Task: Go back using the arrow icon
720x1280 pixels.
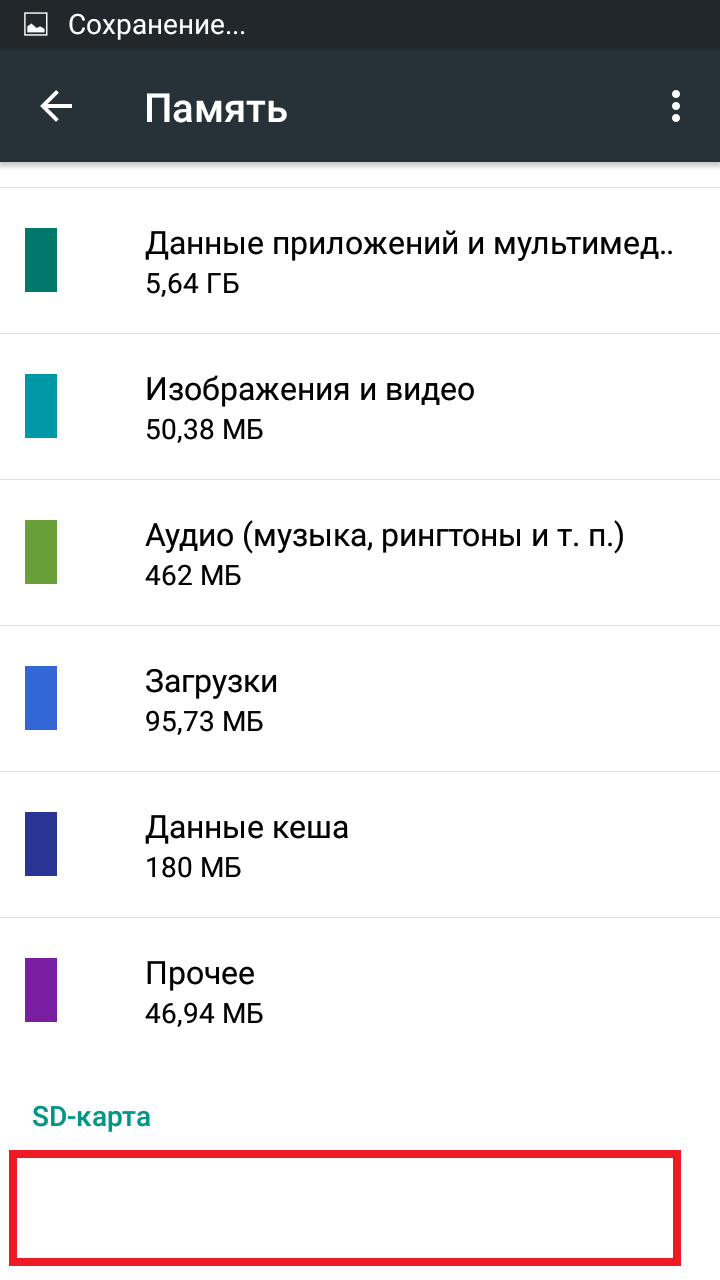Action: pos(57,107)
